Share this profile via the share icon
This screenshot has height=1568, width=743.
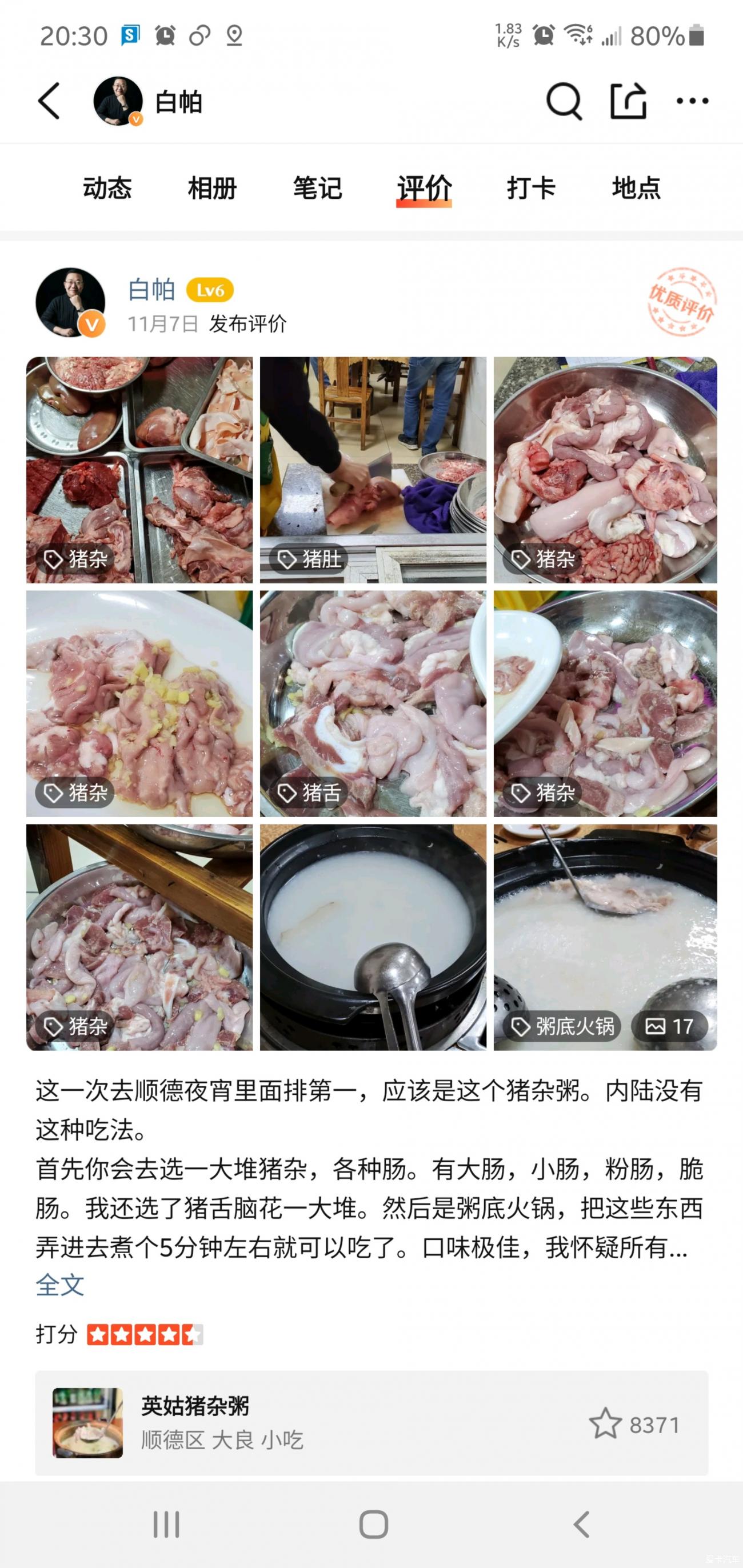coord(628,101)
